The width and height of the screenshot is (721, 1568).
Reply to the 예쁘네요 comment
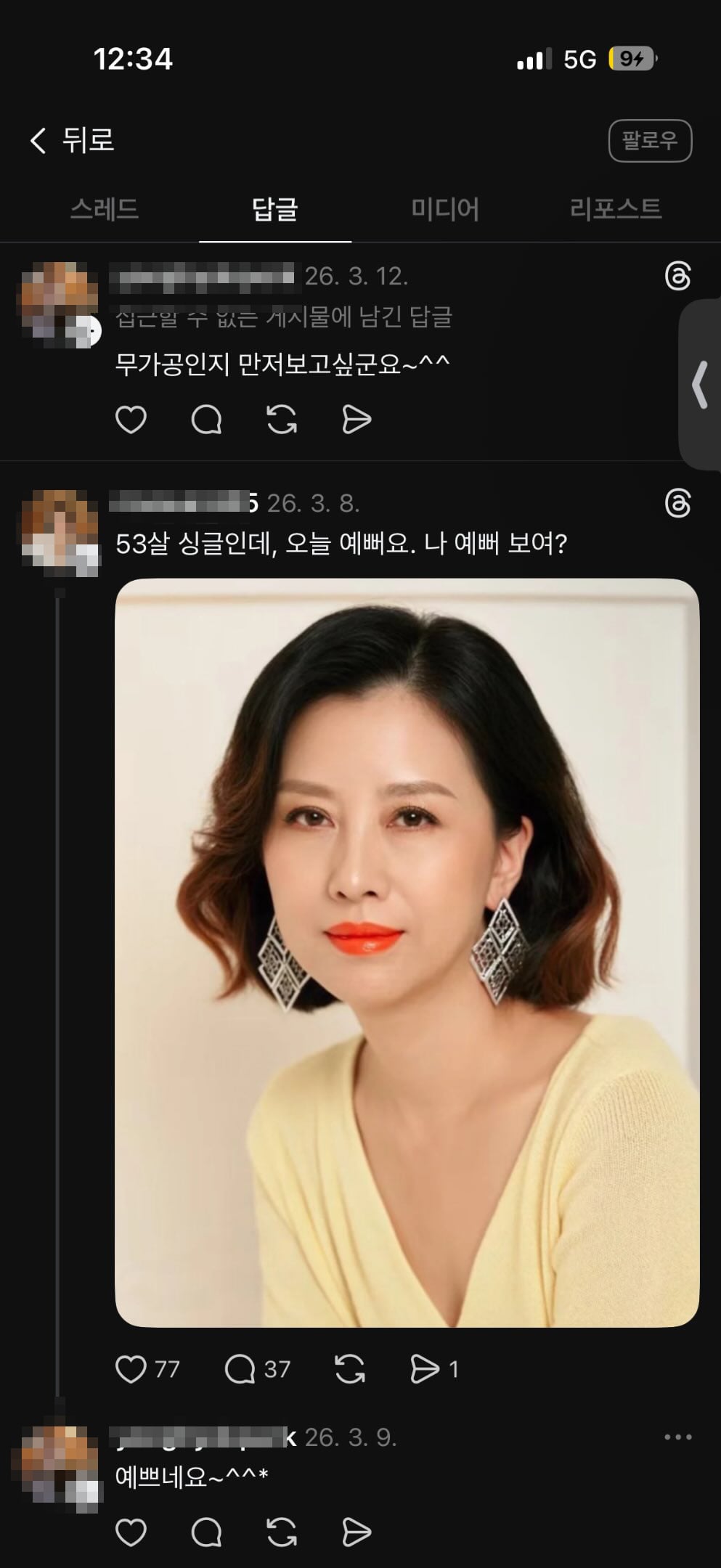(x=207, y=1532)
